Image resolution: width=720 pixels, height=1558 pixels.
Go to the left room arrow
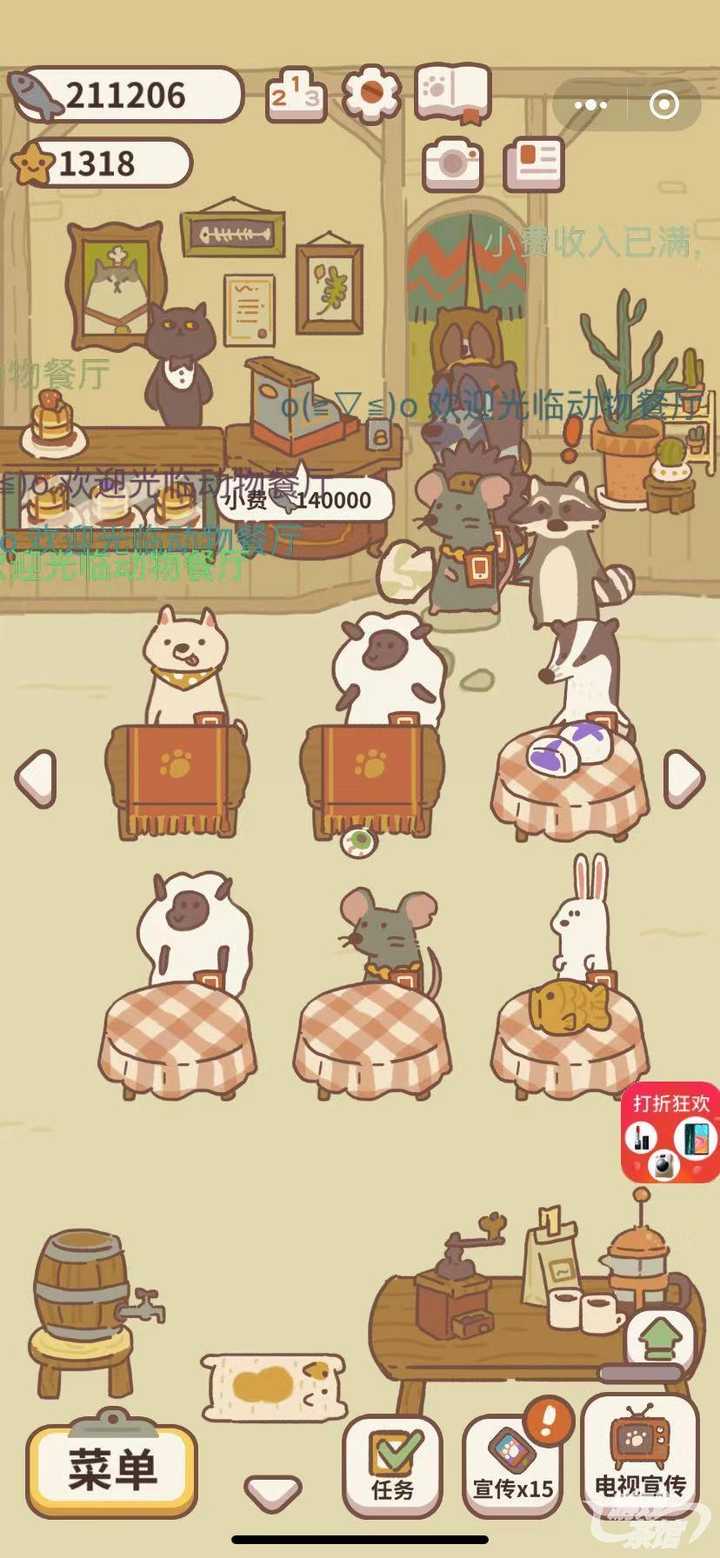pyautogui.click(x=35, y=777)
